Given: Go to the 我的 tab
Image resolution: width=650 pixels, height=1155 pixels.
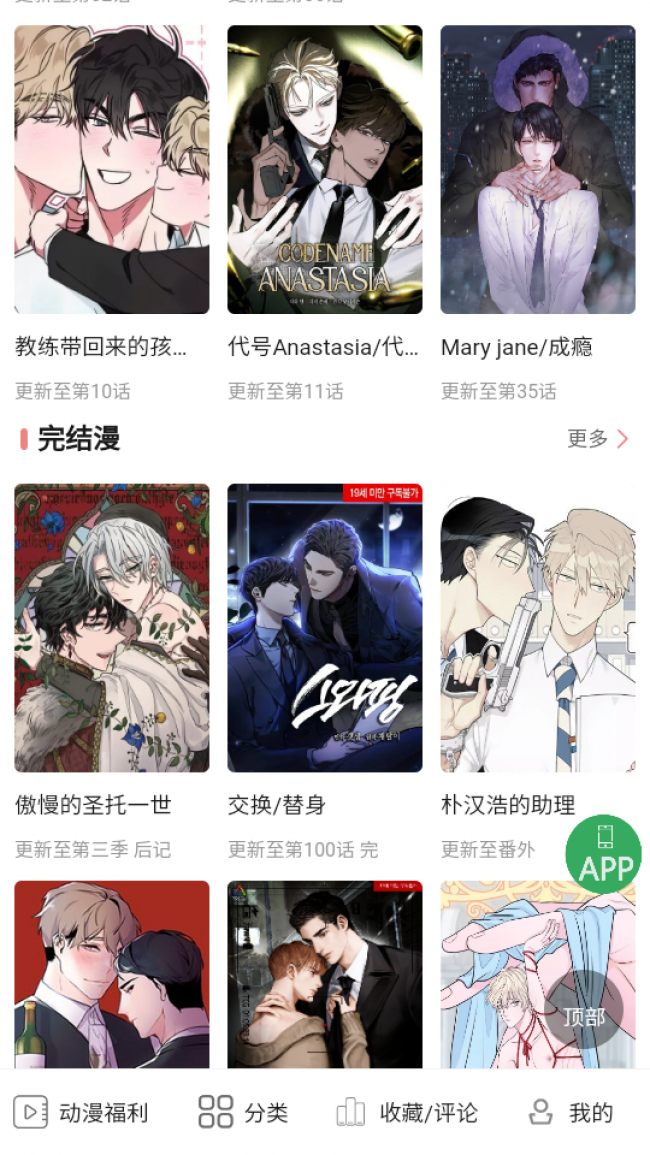Looking at the screenshot, I should pyautogui.click(x=571, y=1112).
